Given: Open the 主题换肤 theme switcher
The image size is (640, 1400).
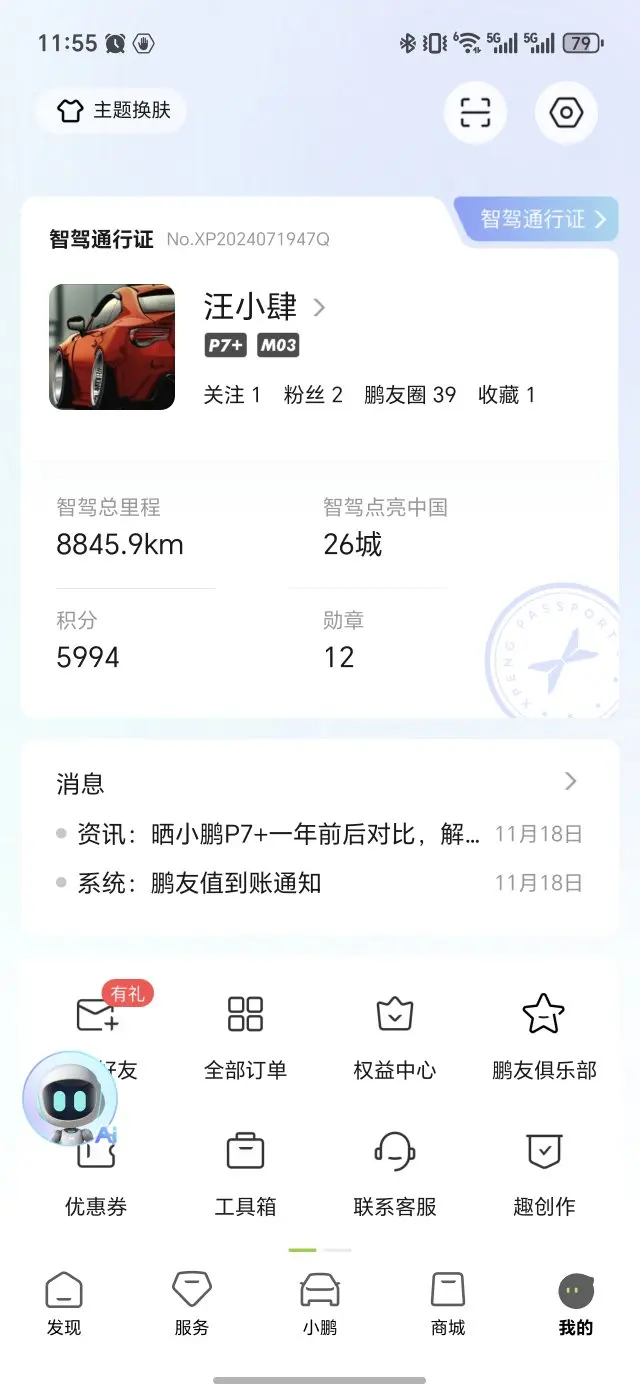Looking at the screenshot, I should pos(111,110).
